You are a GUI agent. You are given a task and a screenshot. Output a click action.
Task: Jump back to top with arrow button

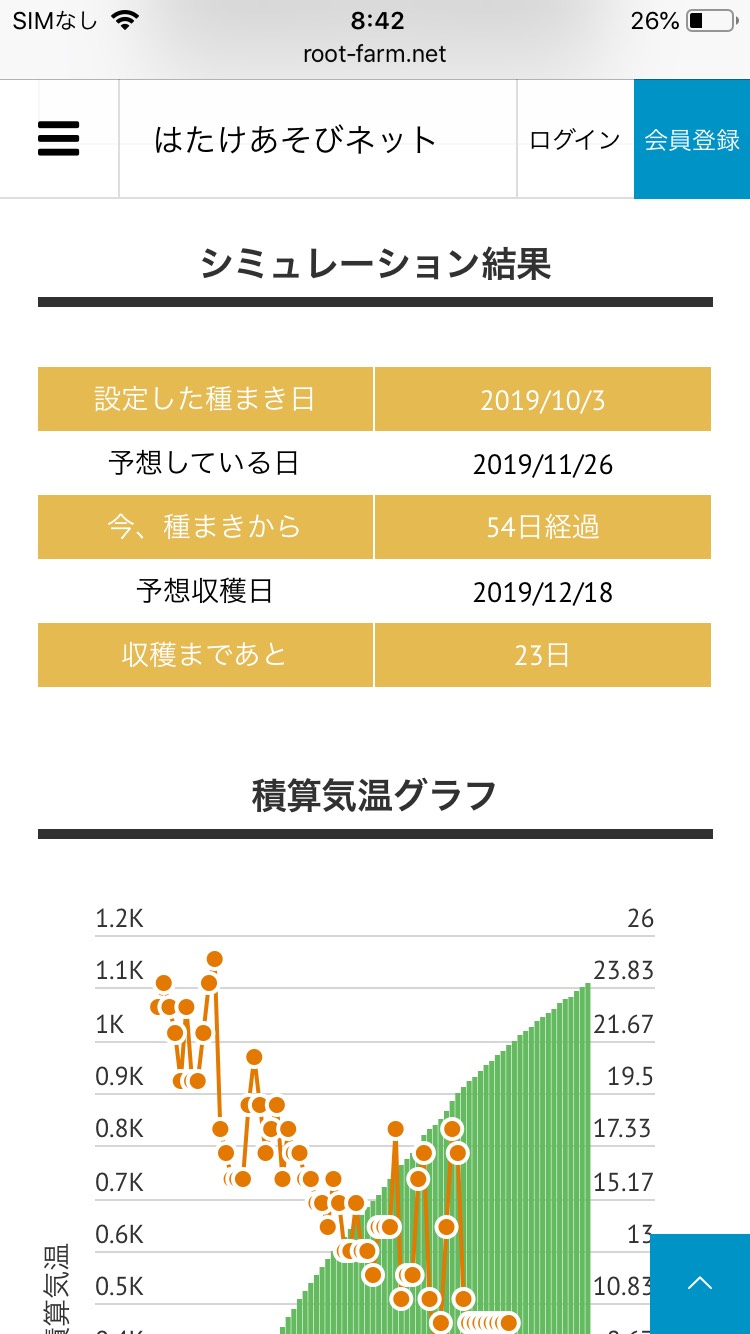(x=700, y=1284)
